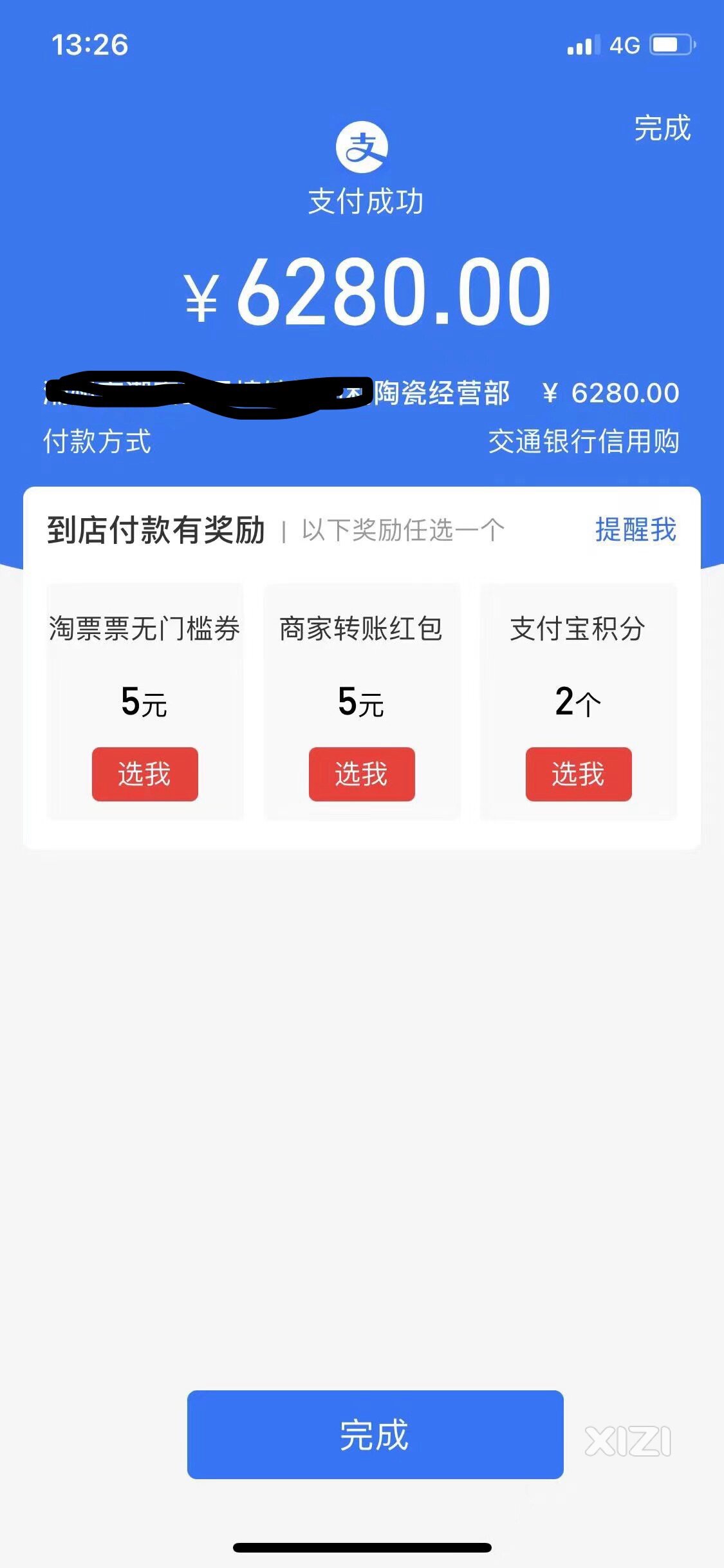Select the 淘票票无门槛券 reward with 选我
Image resolution: width=724 pixels, height=1568 pixels.
[x=145, y=774]
